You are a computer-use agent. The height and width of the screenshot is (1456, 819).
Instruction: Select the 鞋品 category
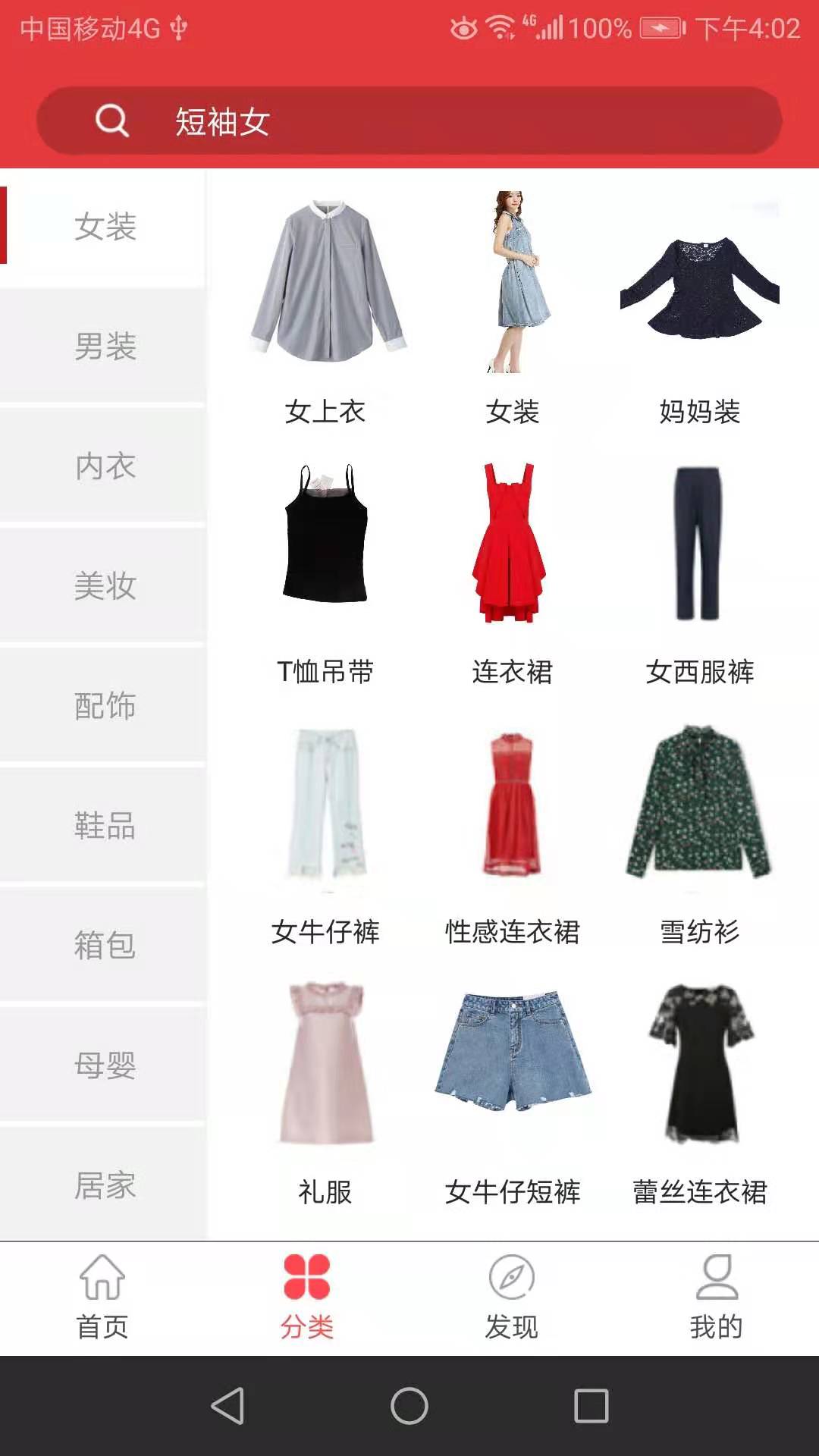click(105, 825)
